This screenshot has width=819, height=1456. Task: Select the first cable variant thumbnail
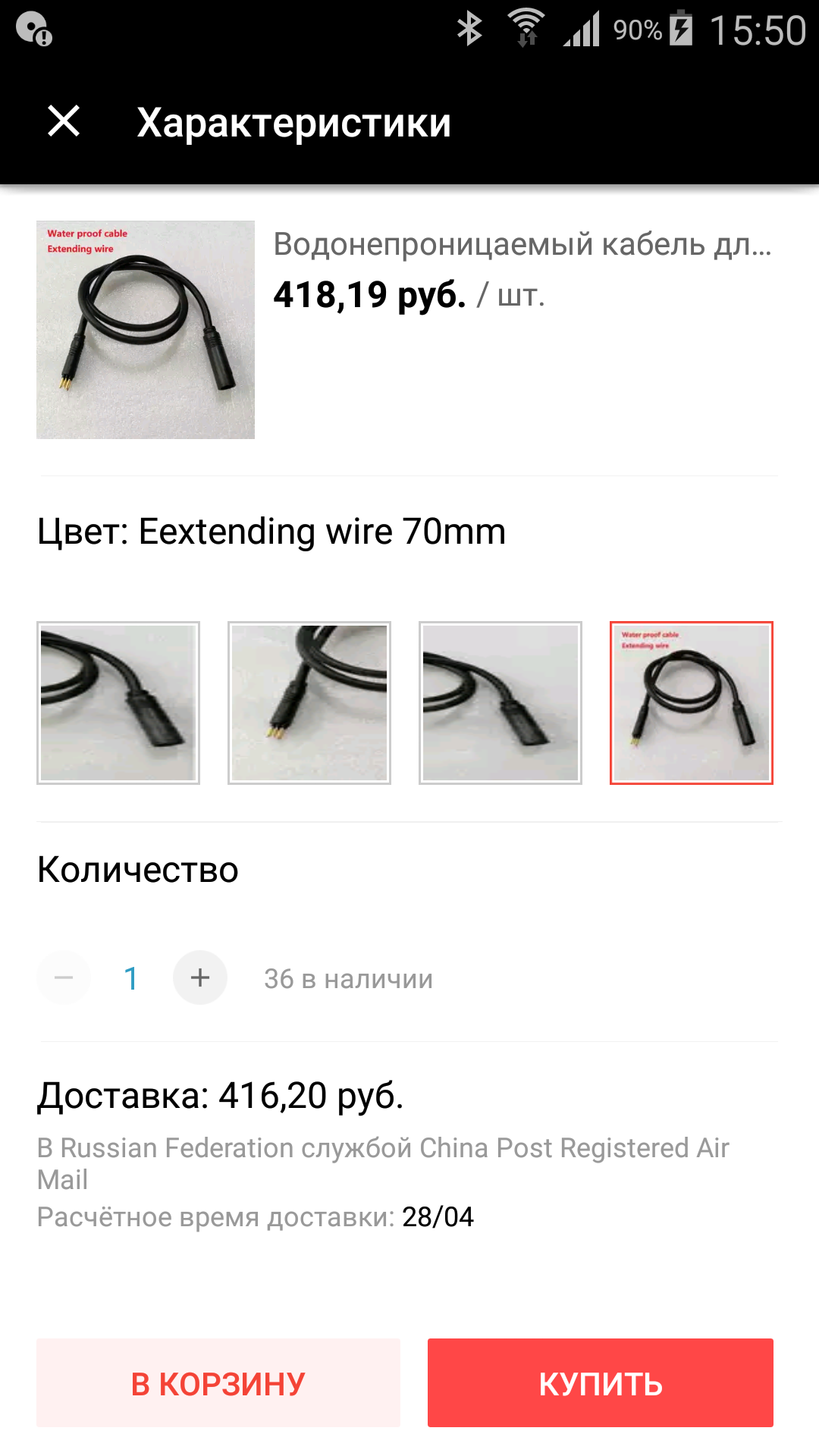tap(118, 703)
